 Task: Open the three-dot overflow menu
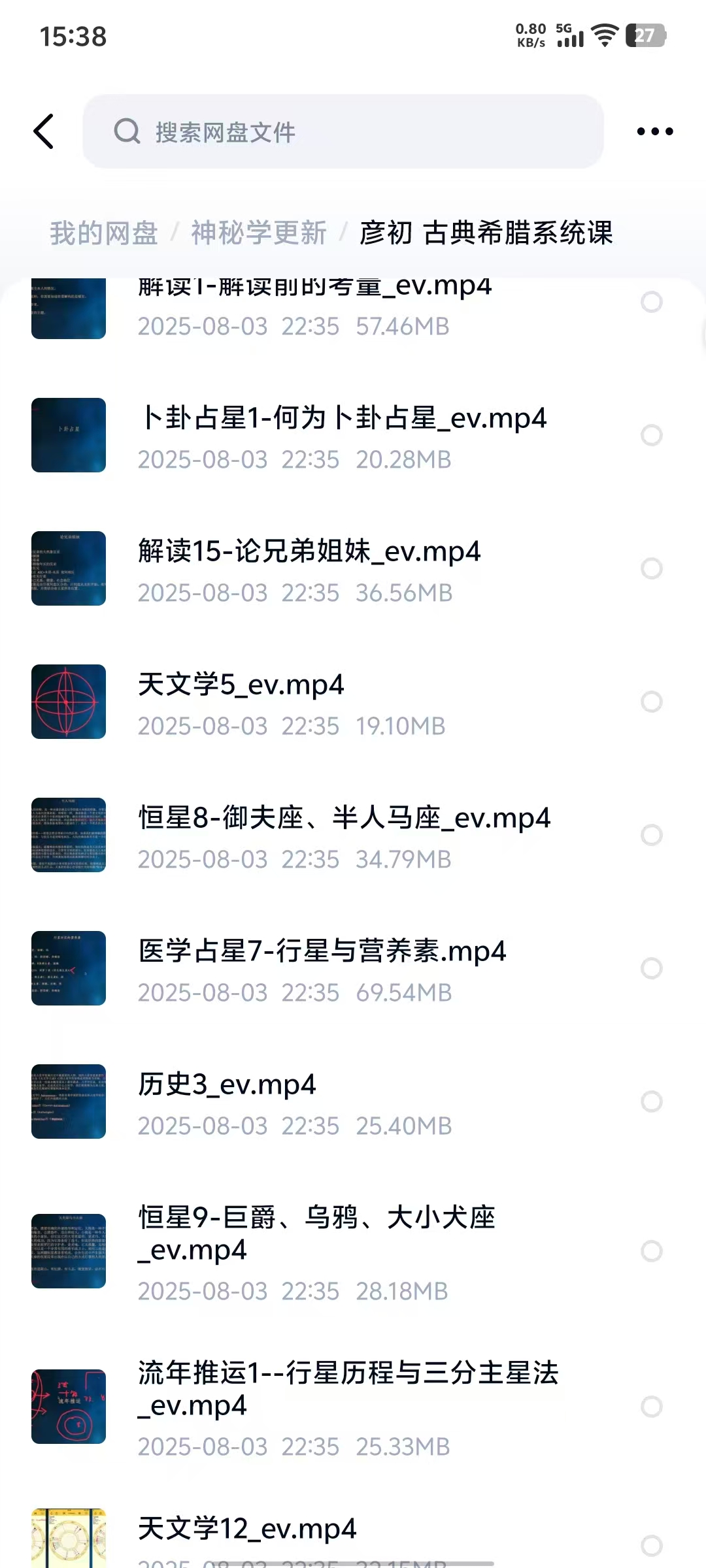654,132
